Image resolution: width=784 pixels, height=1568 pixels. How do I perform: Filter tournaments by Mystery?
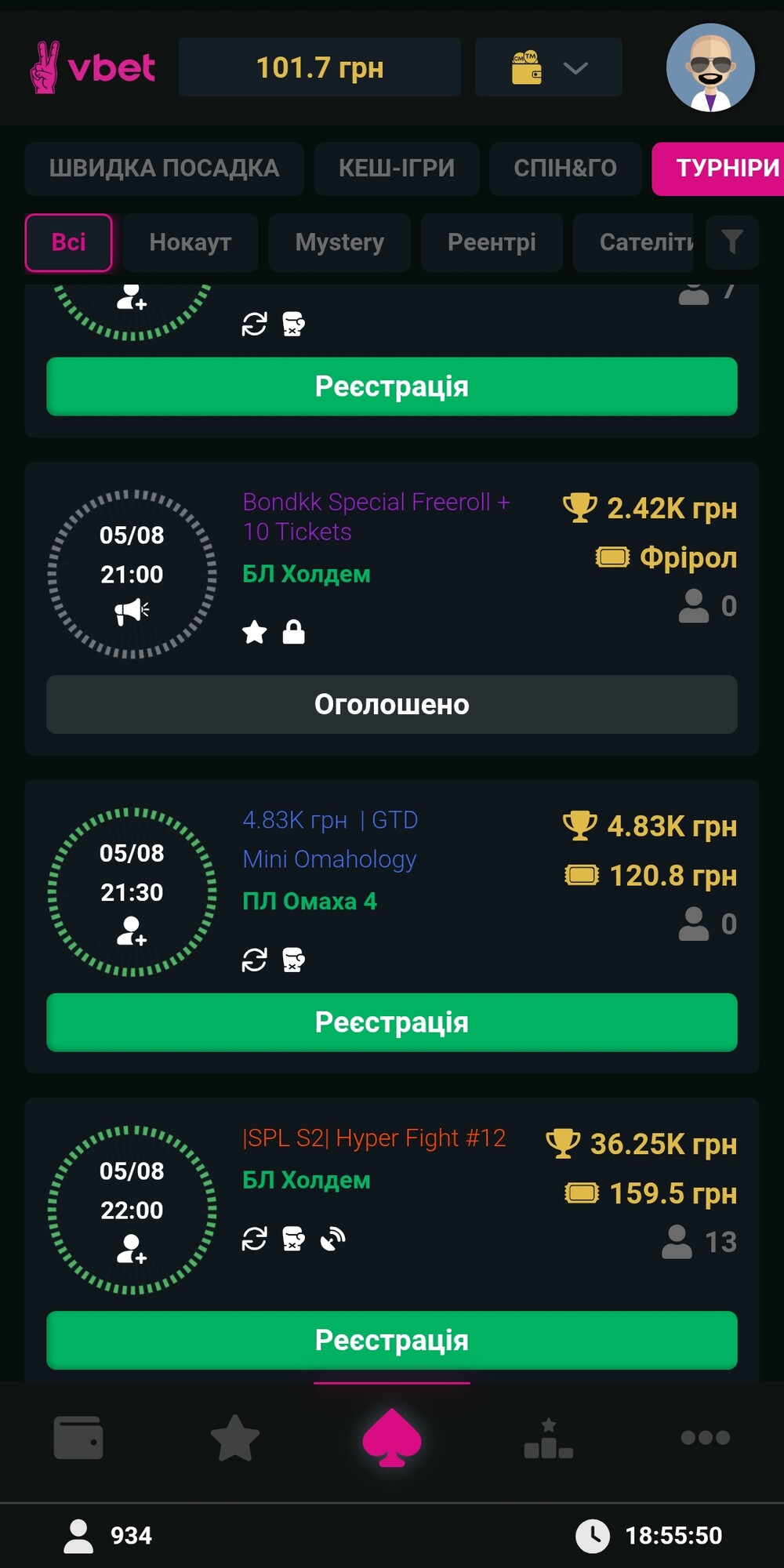point(339,242)
